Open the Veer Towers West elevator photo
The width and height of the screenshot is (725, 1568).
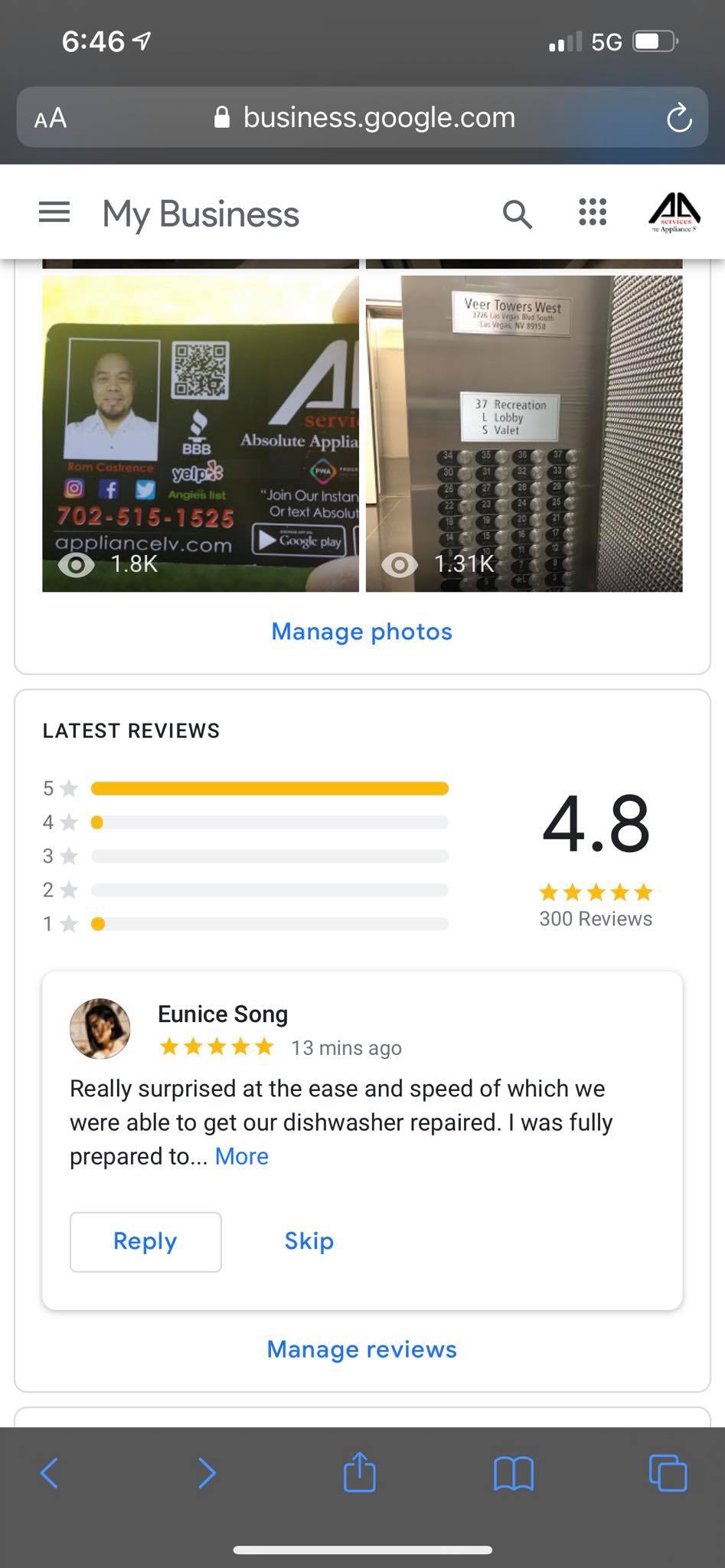click(x=524, y=433)
